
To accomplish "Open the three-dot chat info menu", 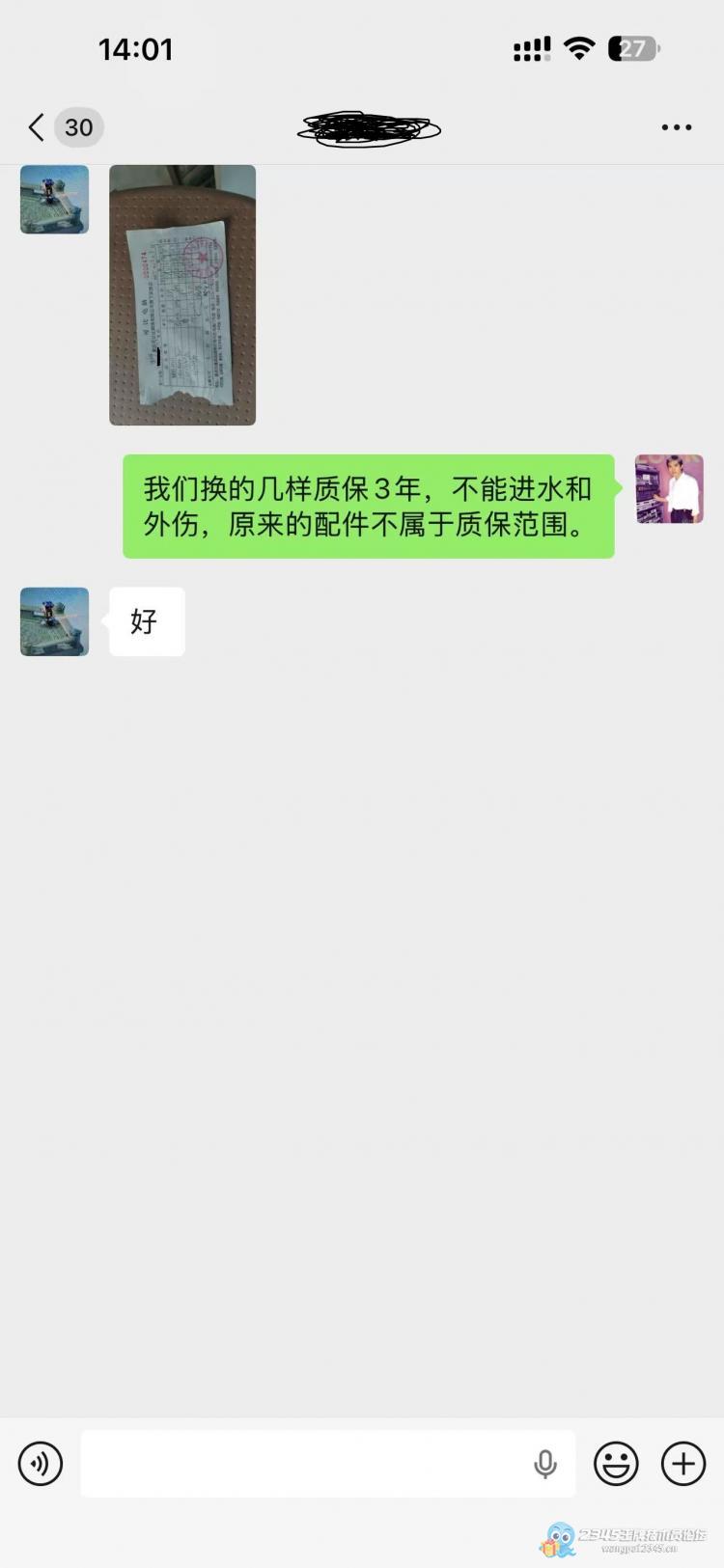I will [676, 127].
